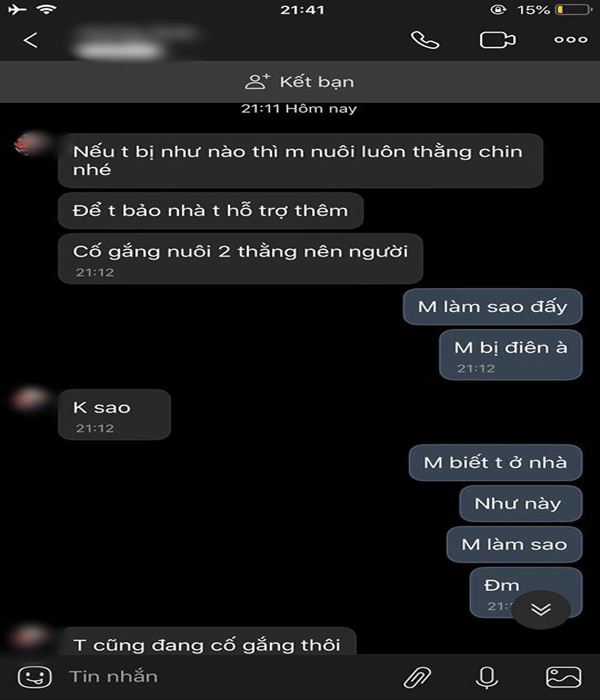
Task: Open the photo gallery picker
Action: (563, 677)
